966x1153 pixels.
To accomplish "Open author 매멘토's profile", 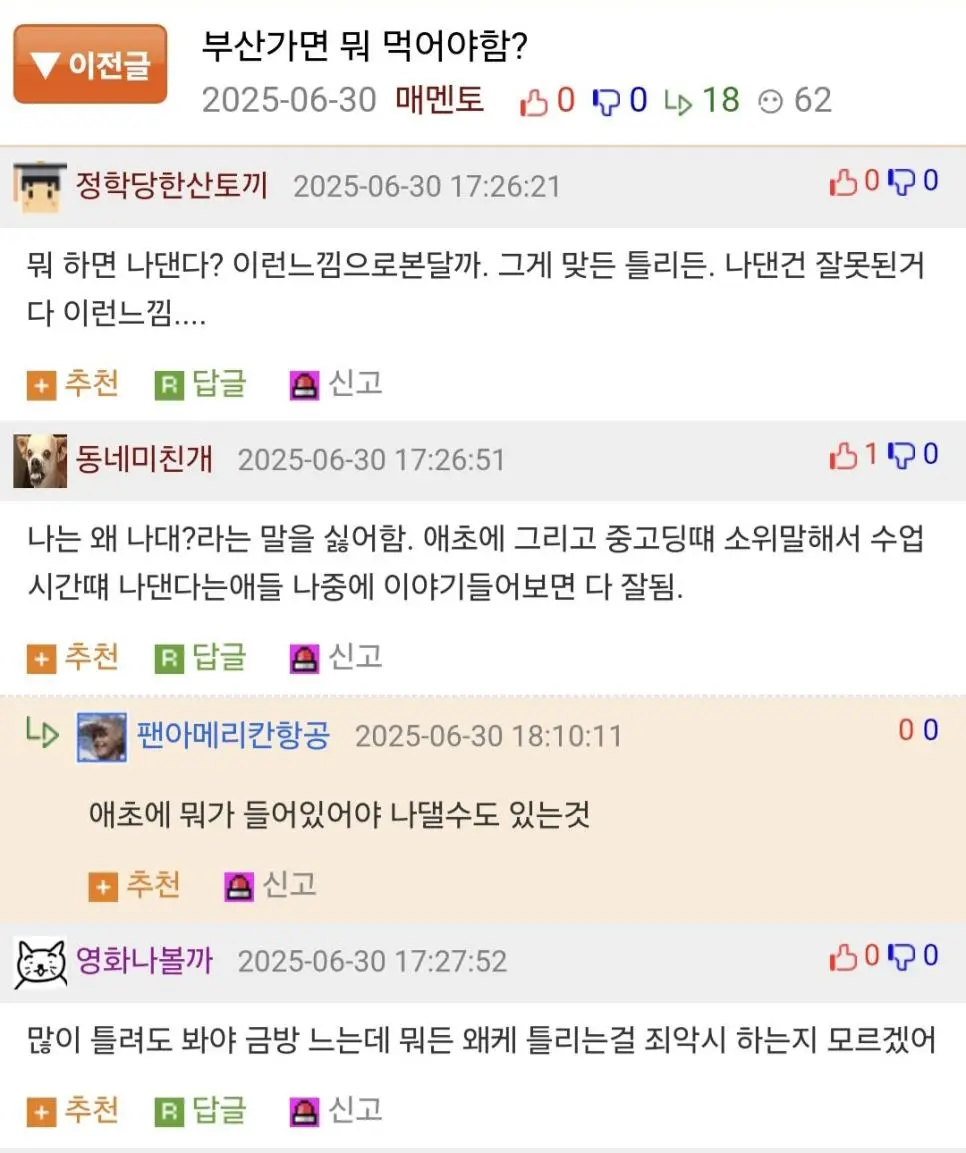I will [x=439, y=100].
